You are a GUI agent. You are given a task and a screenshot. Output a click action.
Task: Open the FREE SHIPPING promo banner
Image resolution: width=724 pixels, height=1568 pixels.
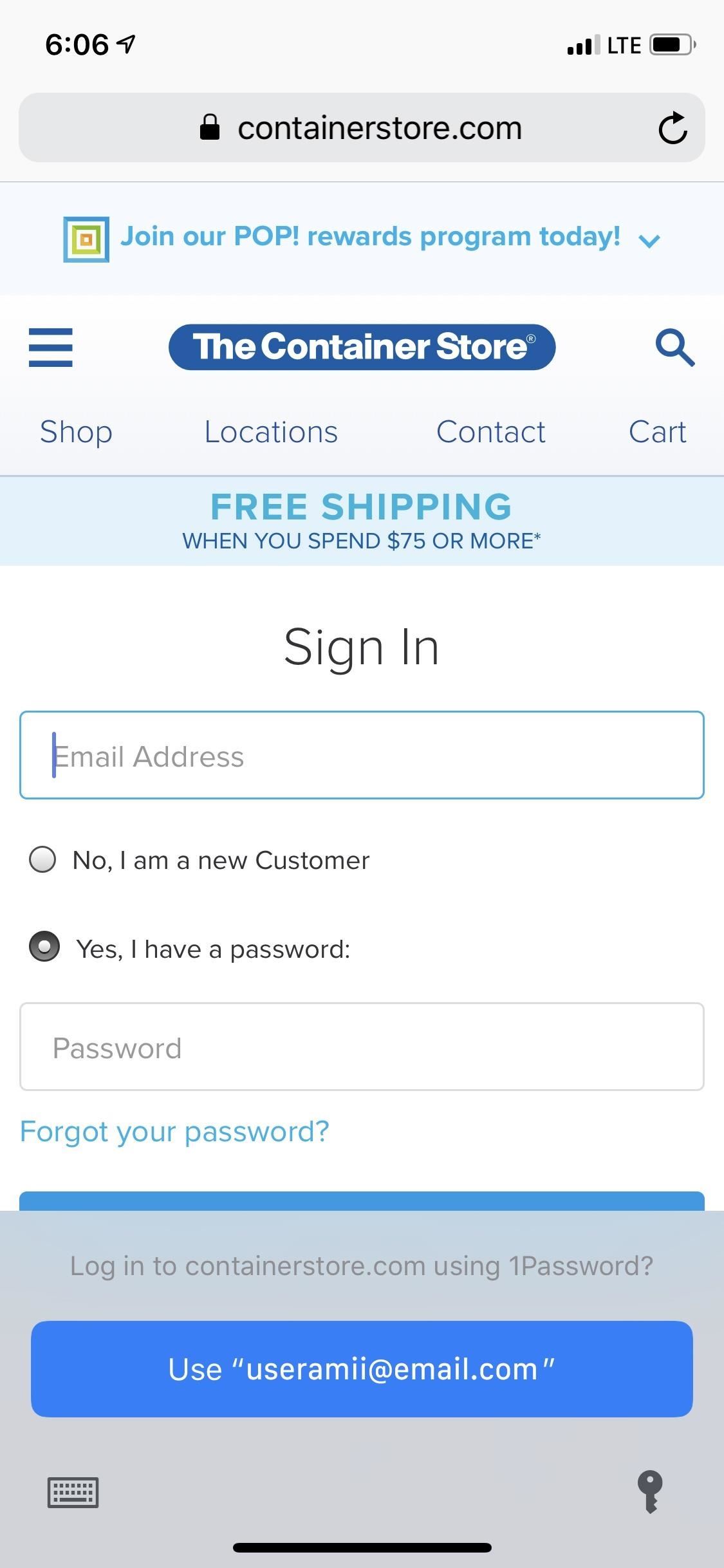coord(362,521)
